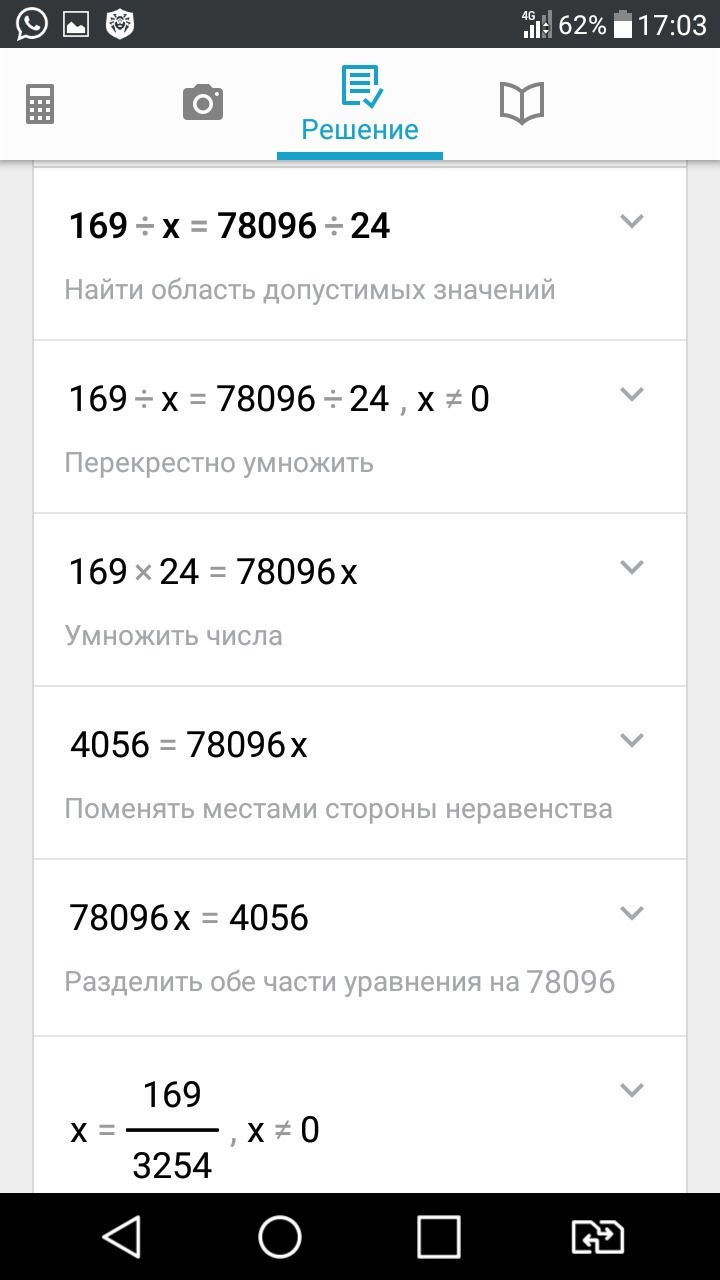The image size is (720, 1280).
Task: Open the camera tab
Action: click(x=202, y=103)
